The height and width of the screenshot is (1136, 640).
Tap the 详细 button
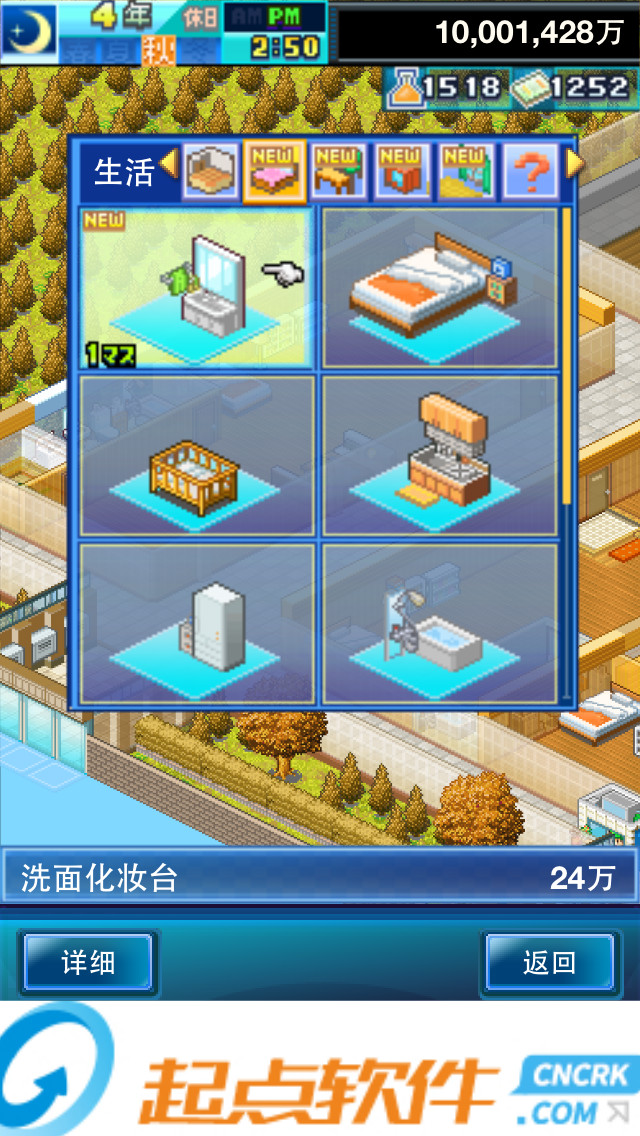click(x=88, y=963)
